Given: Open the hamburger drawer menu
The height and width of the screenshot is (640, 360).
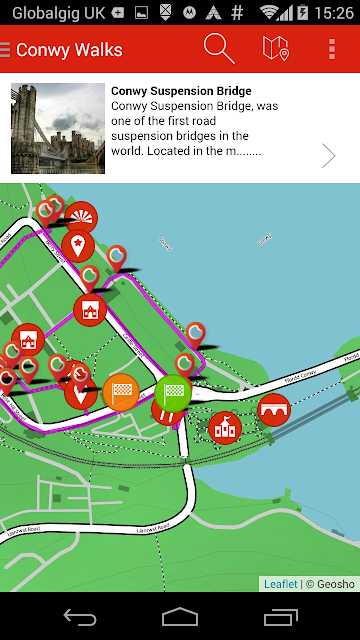Looking at the screenshot, I should coord(5,50).
